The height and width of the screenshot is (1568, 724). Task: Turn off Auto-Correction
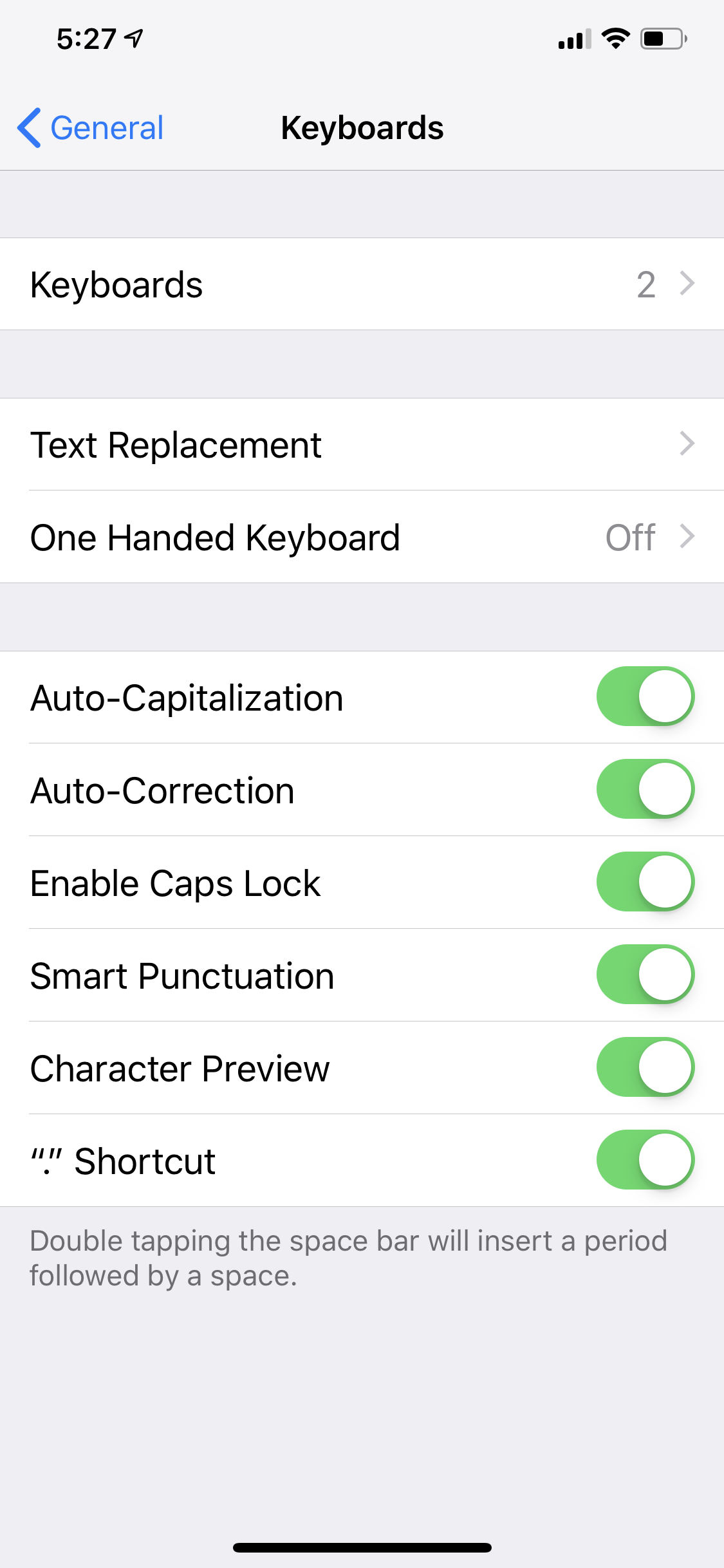pos(644,789)
